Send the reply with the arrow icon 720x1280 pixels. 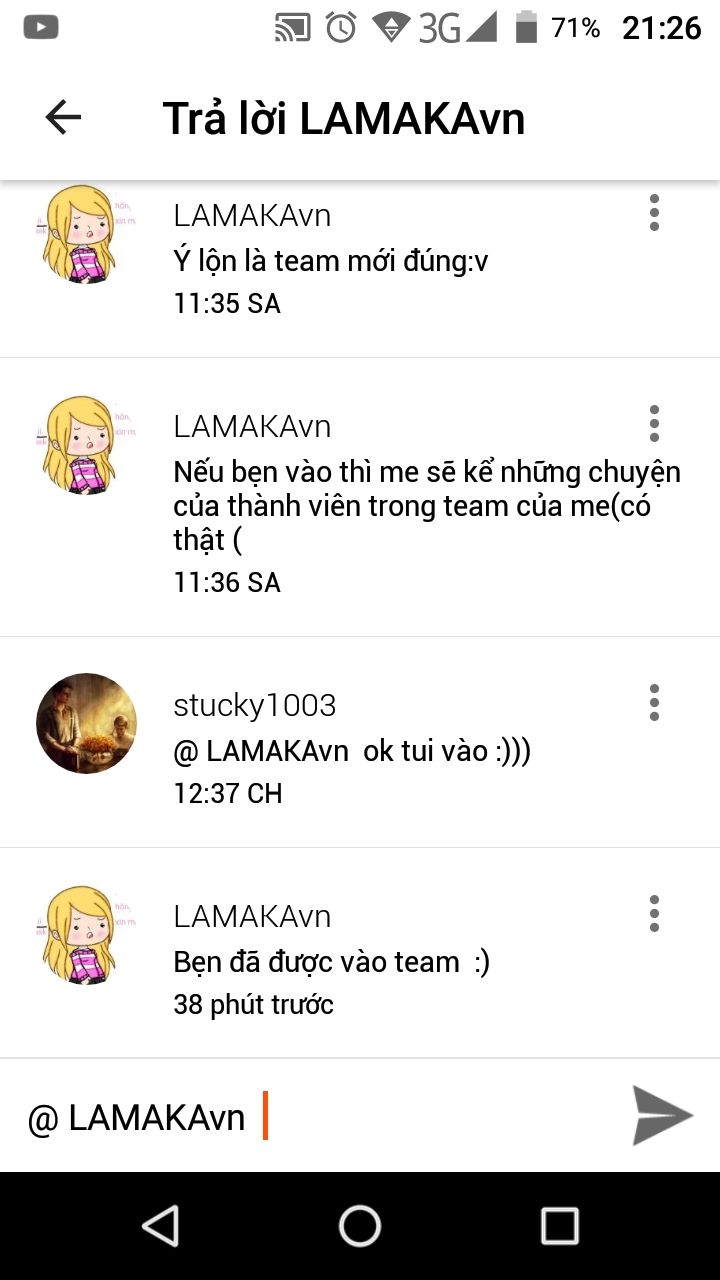662,1115
